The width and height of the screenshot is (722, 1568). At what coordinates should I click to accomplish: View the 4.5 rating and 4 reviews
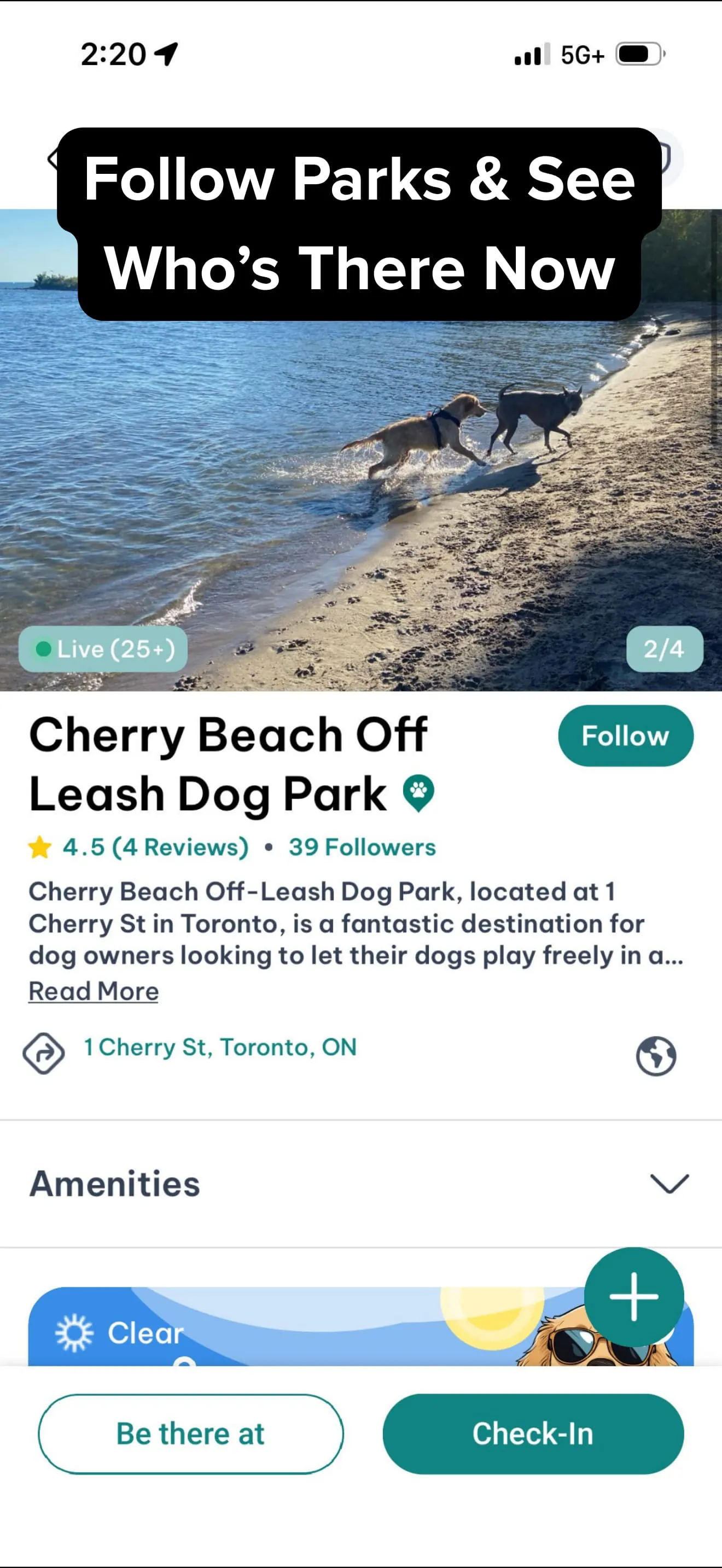(155, 847)
